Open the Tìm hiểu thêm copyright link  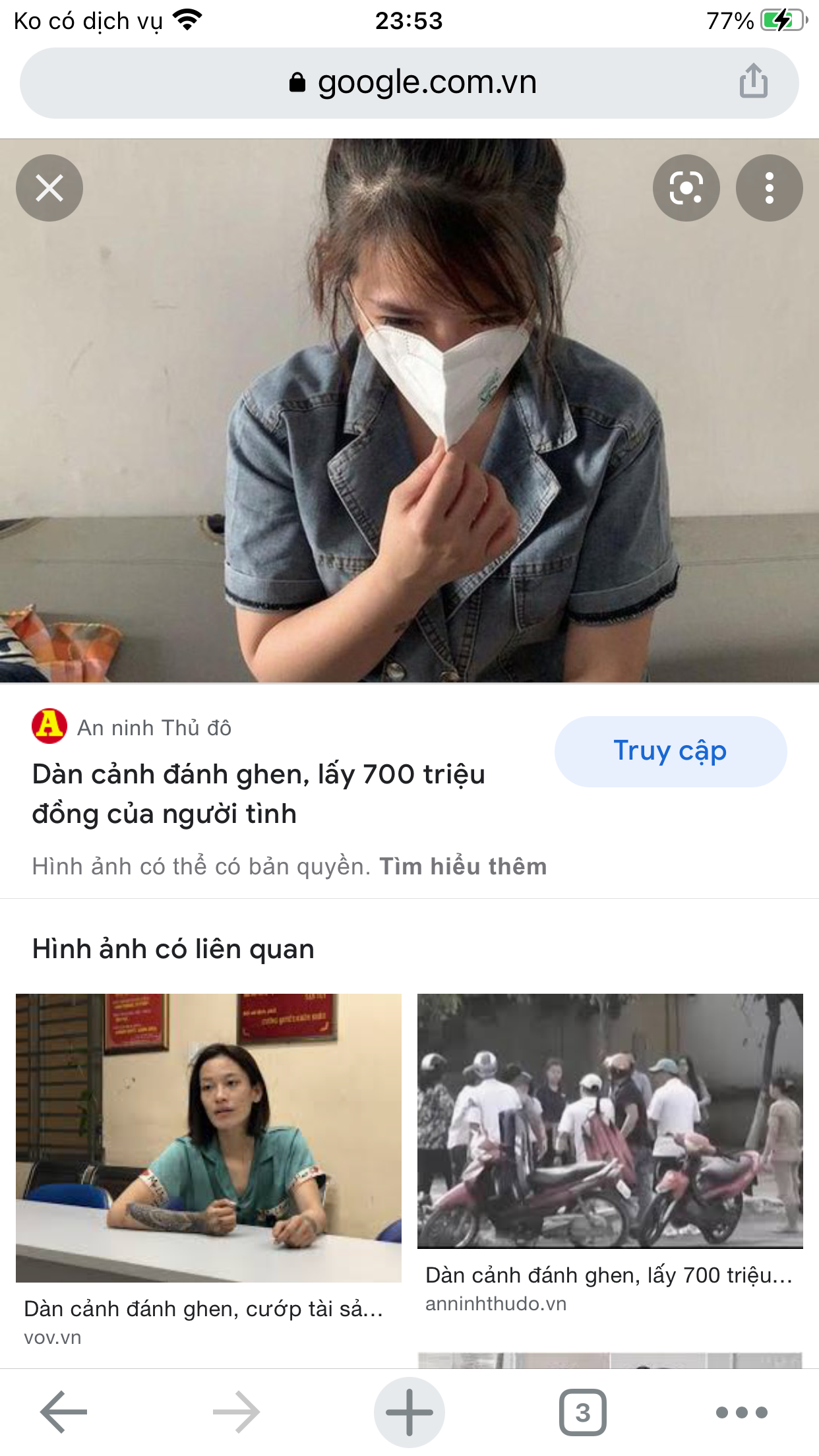463,866
